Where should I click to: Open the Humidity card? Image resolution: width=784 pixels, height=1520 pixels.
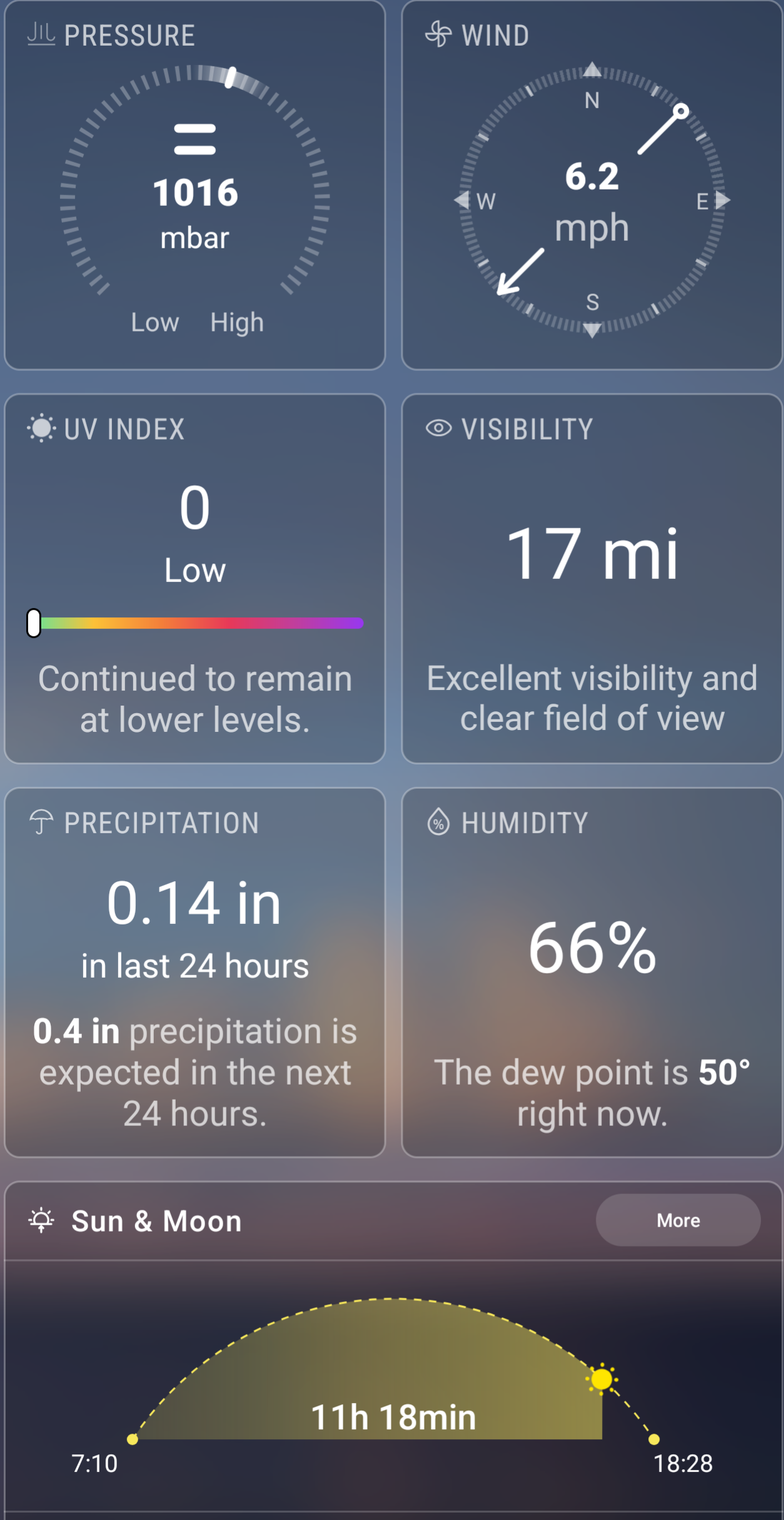pos(591,972)
